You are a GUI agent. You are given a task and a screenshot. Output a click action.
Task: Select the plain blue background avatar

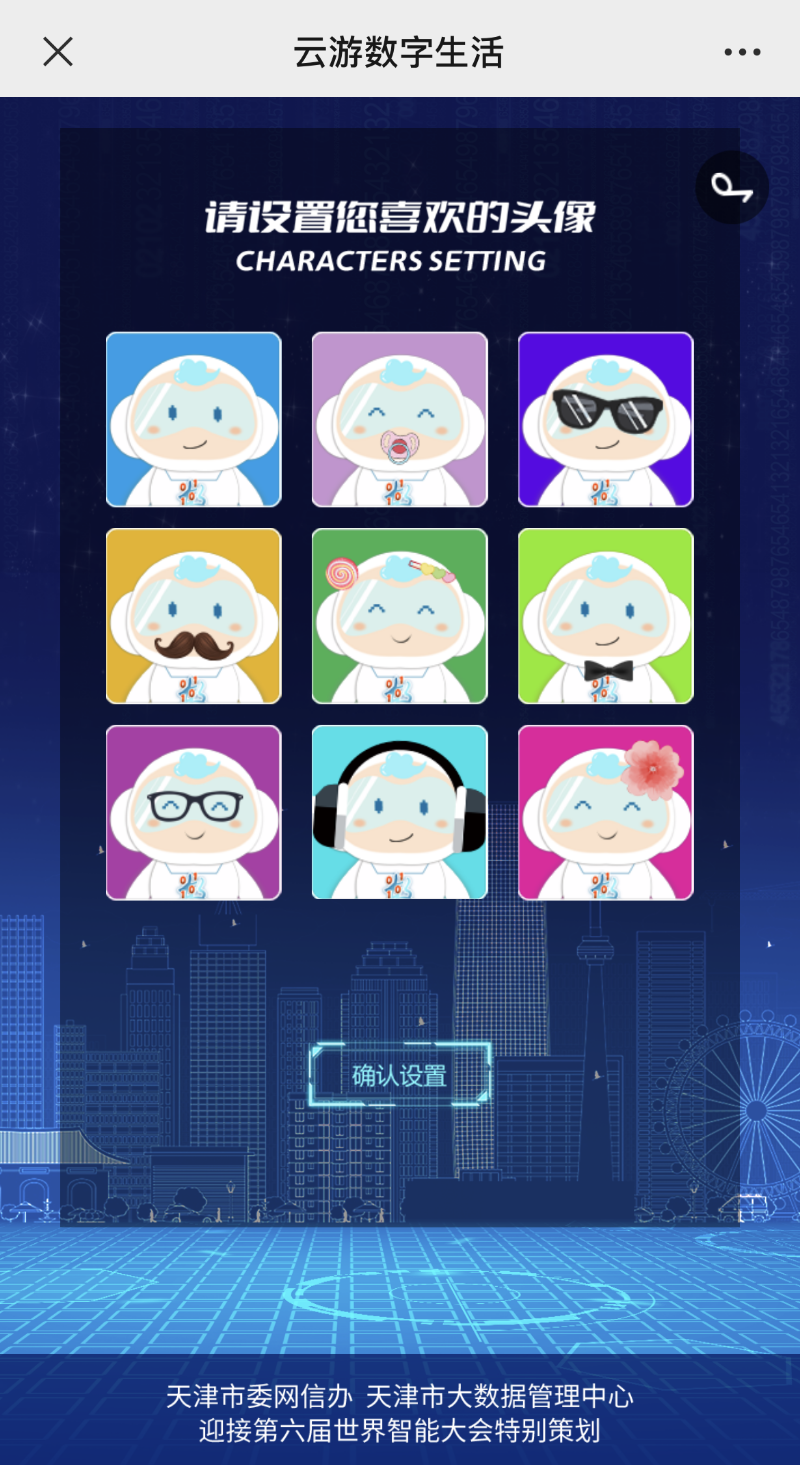194,420
